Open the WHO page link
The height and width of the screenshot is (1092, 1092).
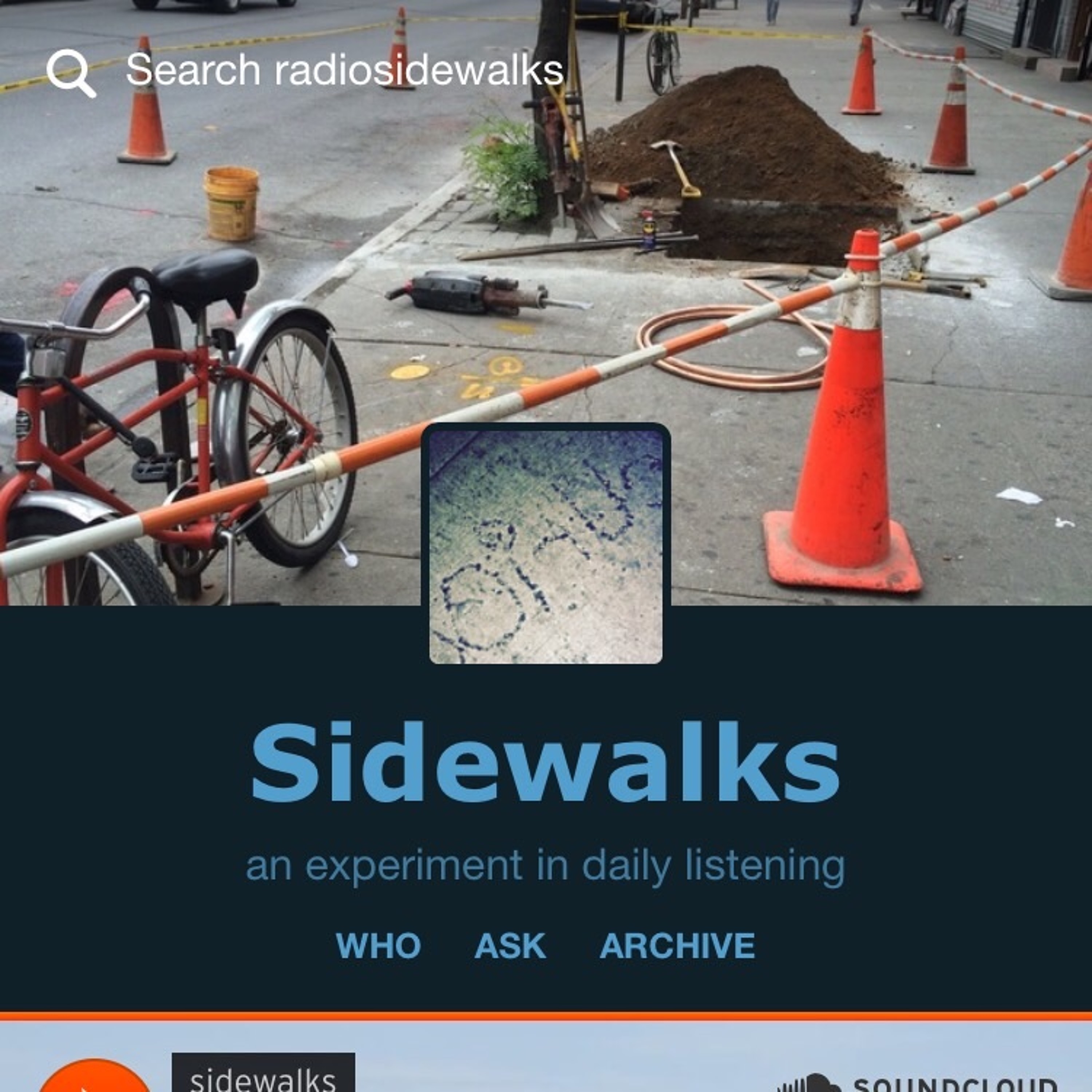[x=378, y=946]
